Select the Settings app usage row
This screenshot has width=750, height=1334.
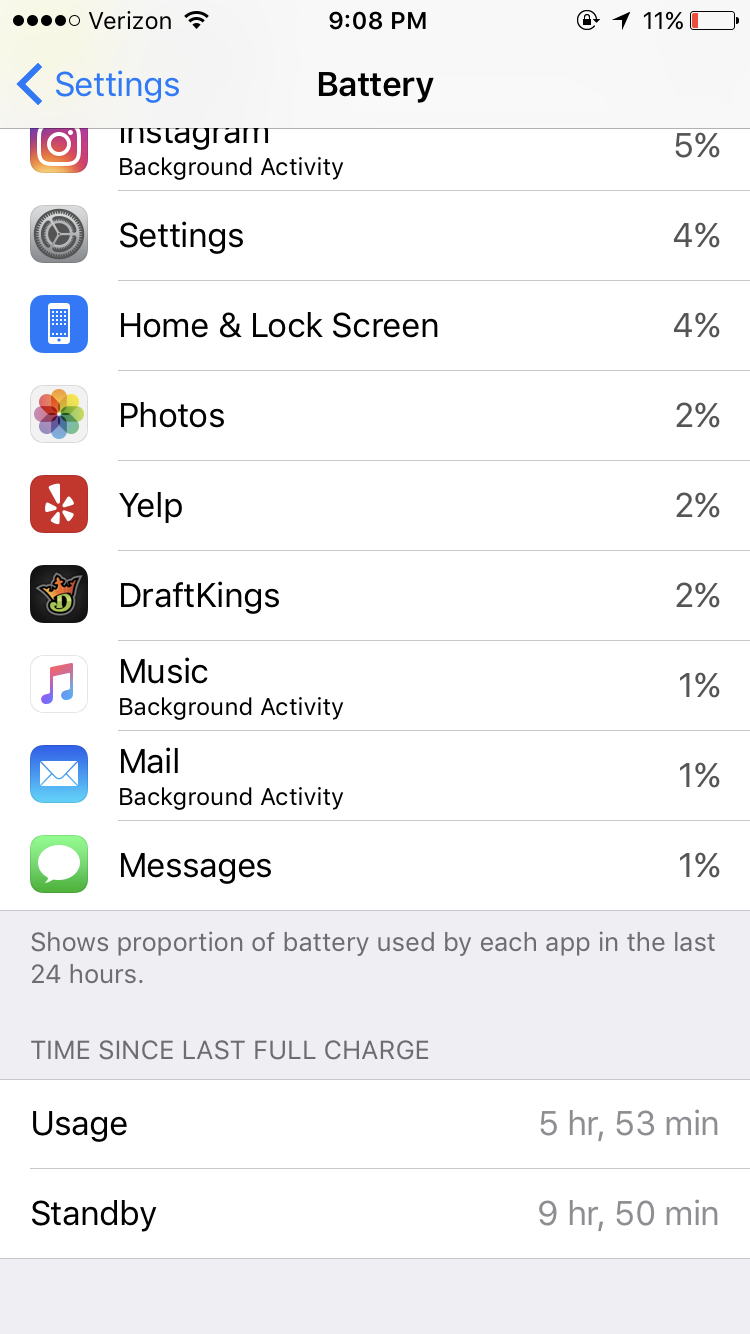(x=375, y=235)
